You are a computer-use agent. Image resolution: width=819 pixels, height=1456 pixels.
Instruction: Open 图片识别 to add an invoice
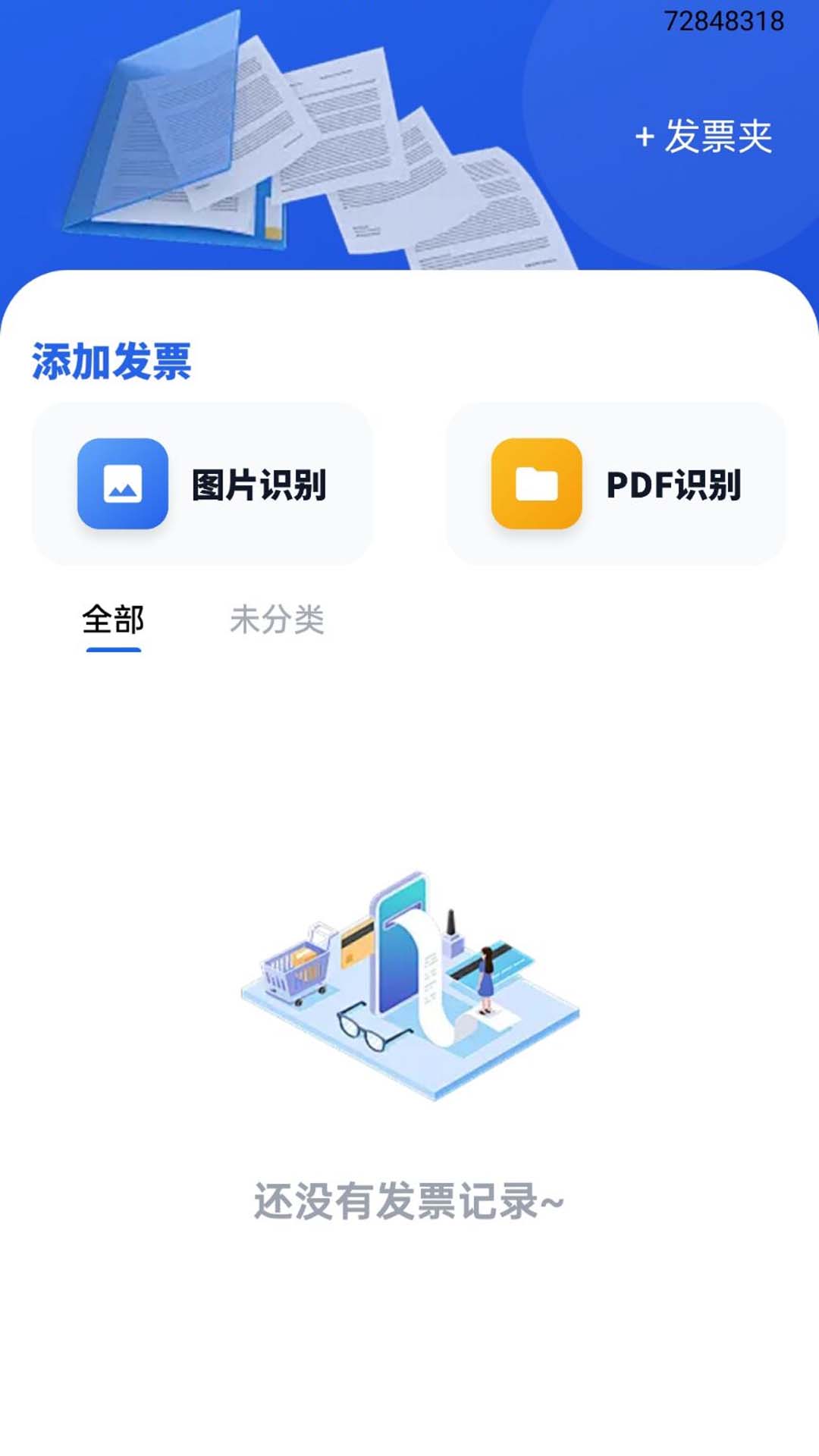tap(202, 484)
